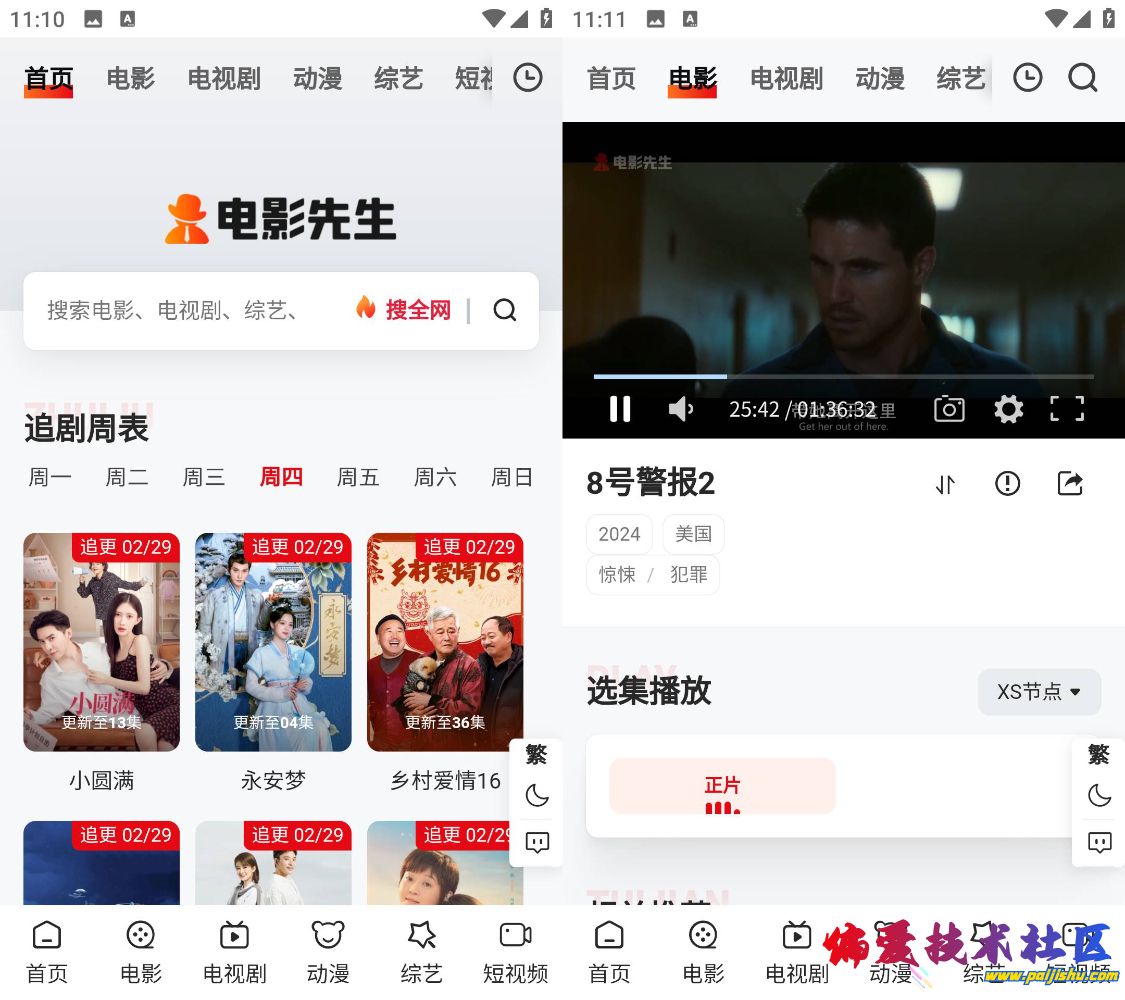Screen dimensions: 1125x1000
Task: Open the search box for movies and shows
Action: (x=180, y=310)
